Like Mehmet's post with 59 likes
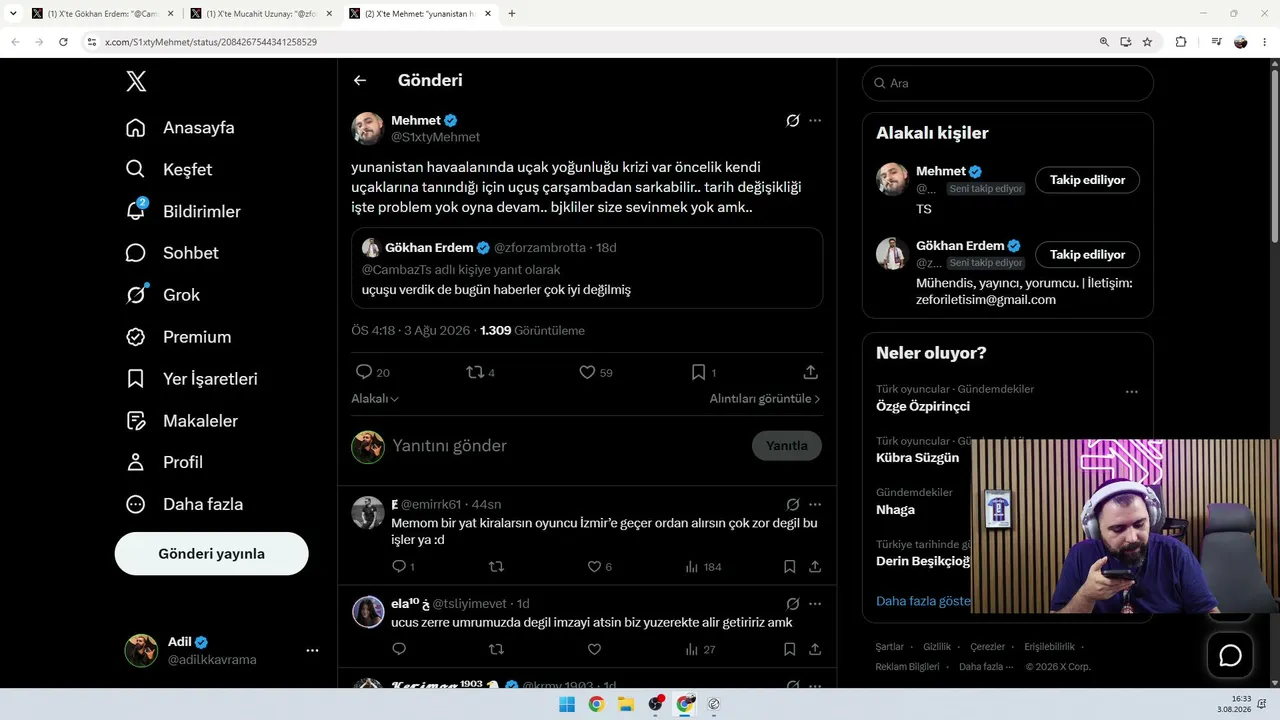This screenshot has height=720, width=1280. tap(596, 372)
